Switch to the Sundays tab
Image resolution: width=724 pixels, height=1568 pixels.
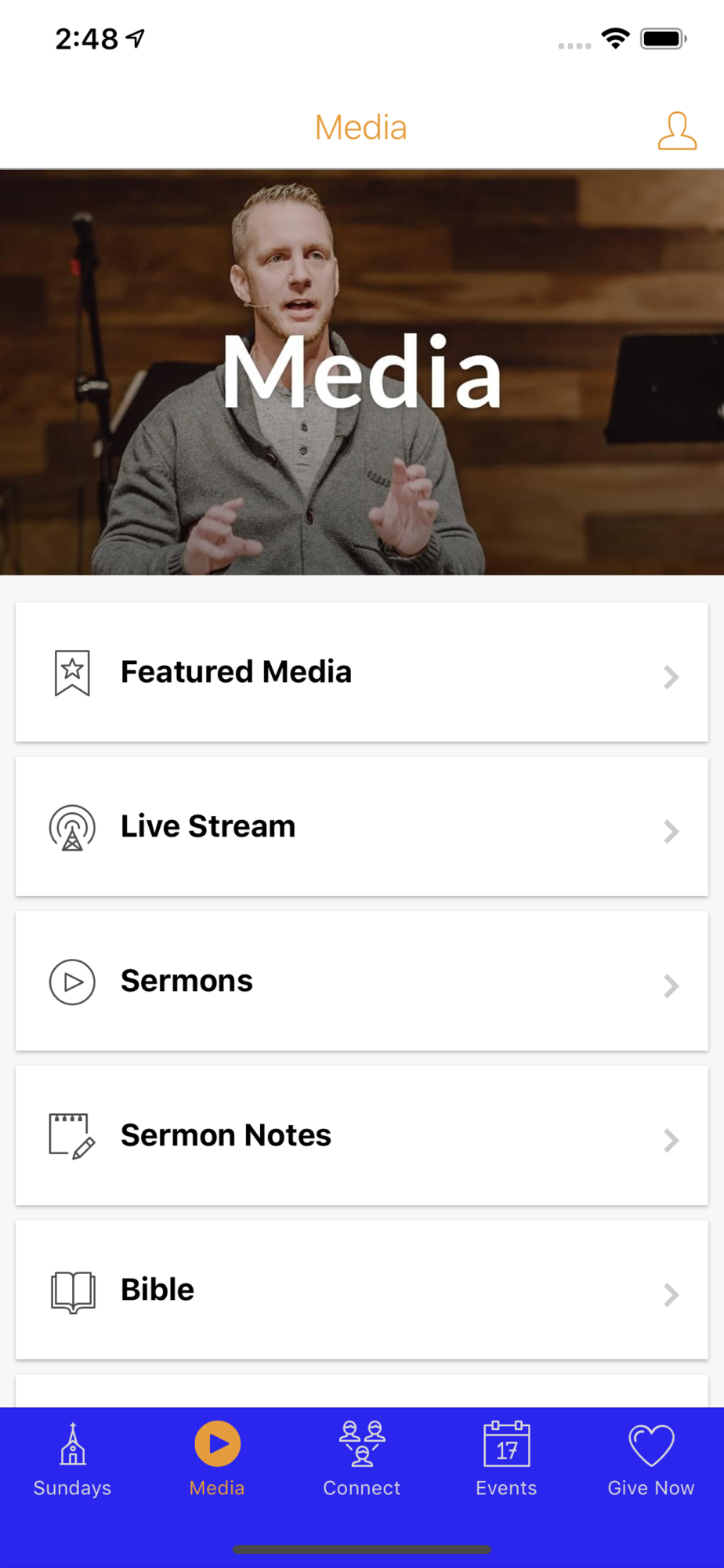tap(72, 1460)
